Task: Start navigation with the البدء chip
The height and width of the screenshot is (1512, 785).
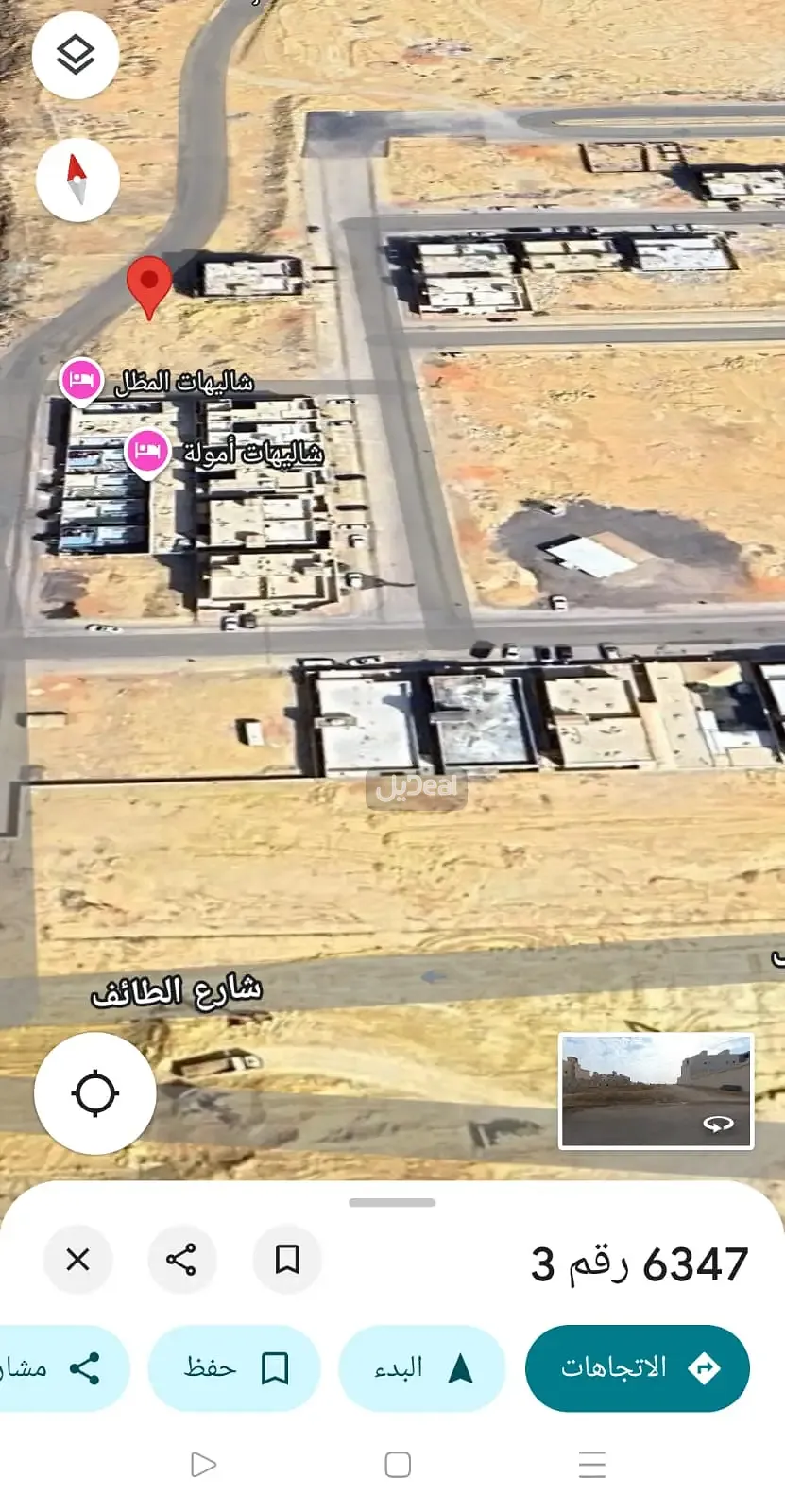Action: tap(421, 1367)
